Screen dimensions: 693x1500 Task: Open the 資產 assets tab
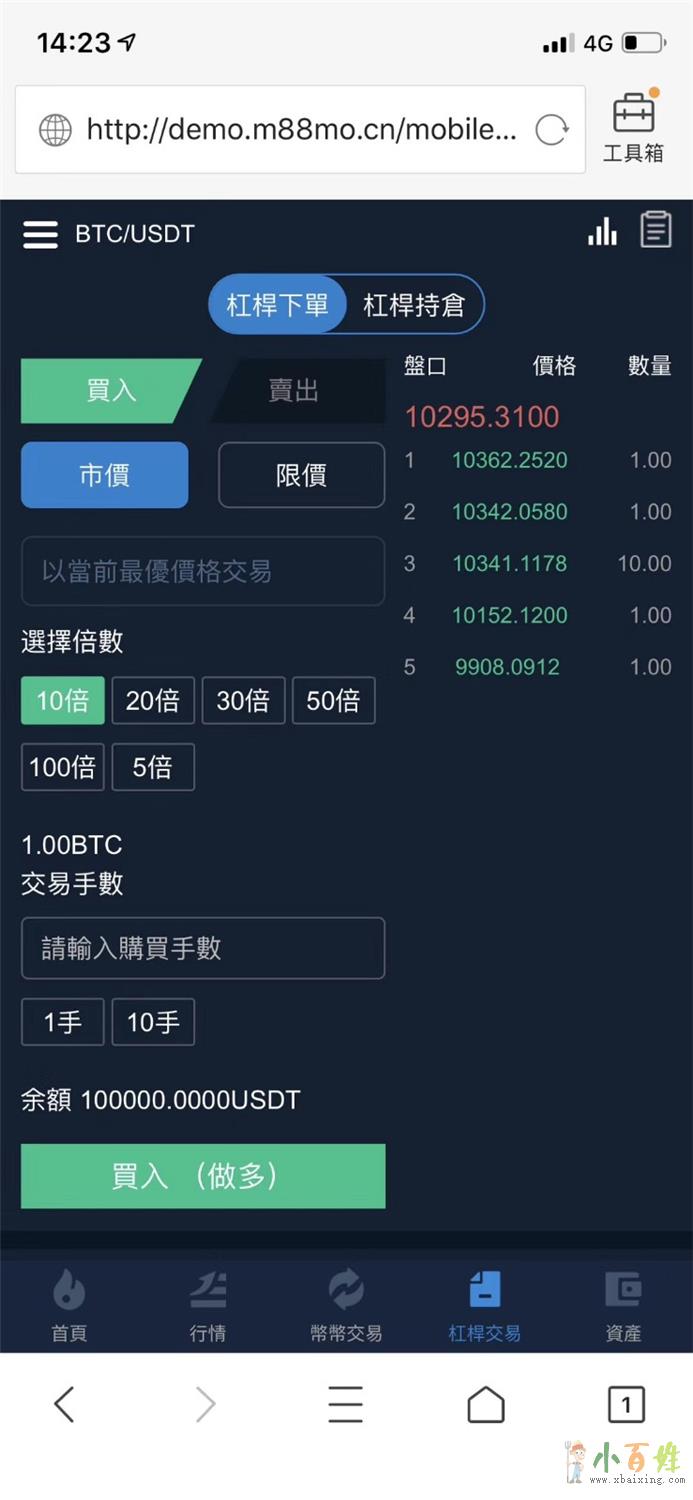click(623, 1305)
